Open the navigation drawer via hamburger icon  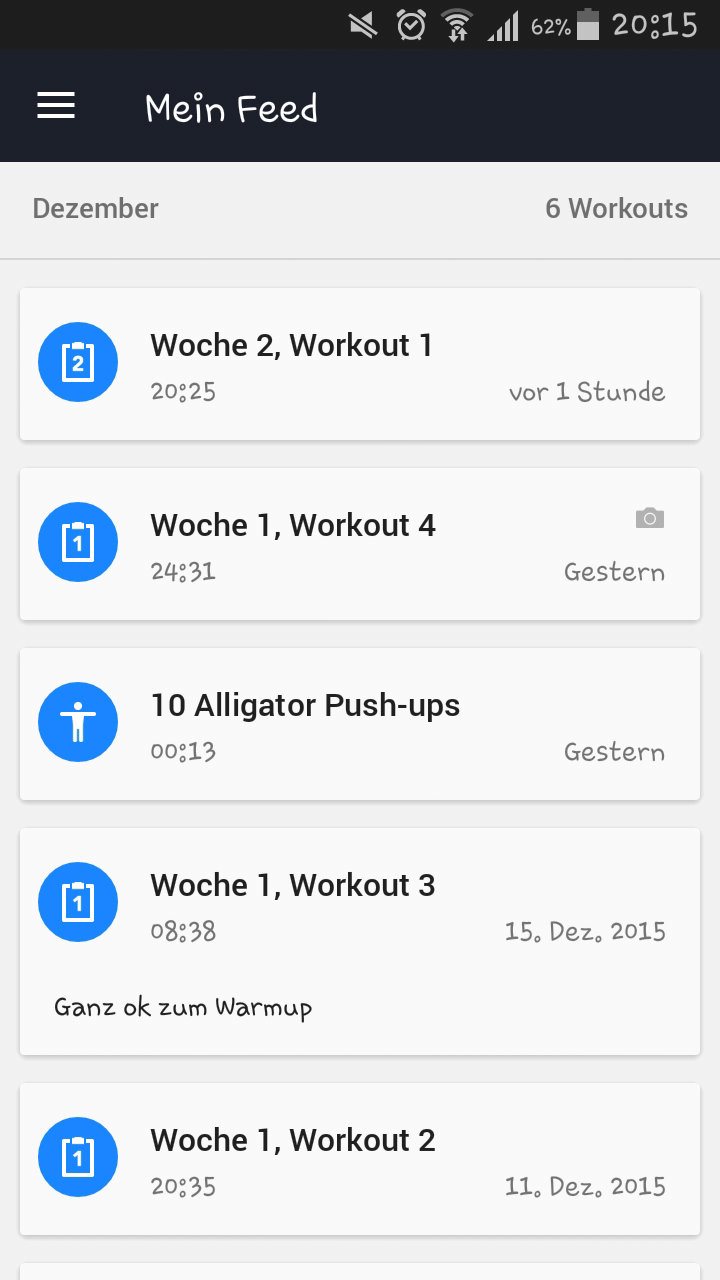55,105
